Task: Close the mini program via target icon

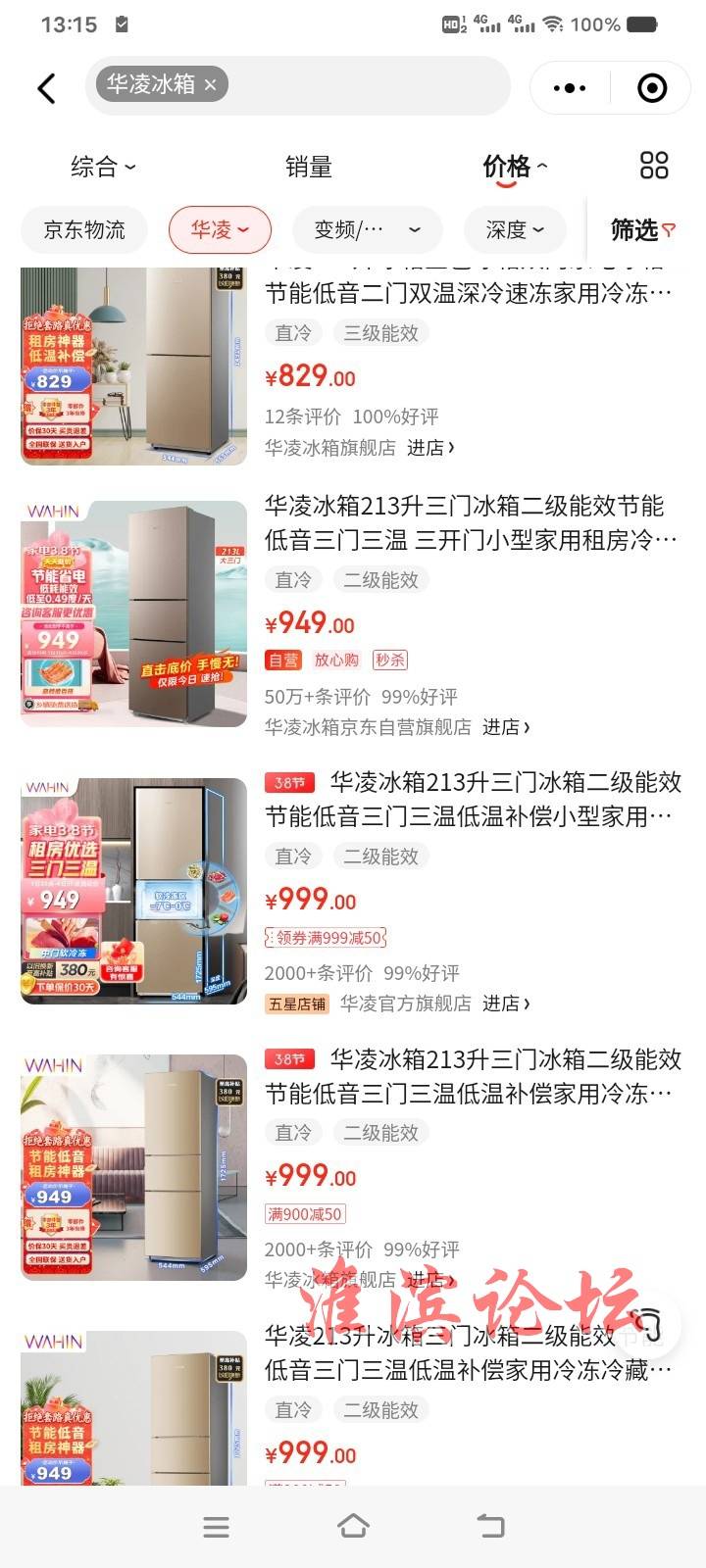Action: 652,88
